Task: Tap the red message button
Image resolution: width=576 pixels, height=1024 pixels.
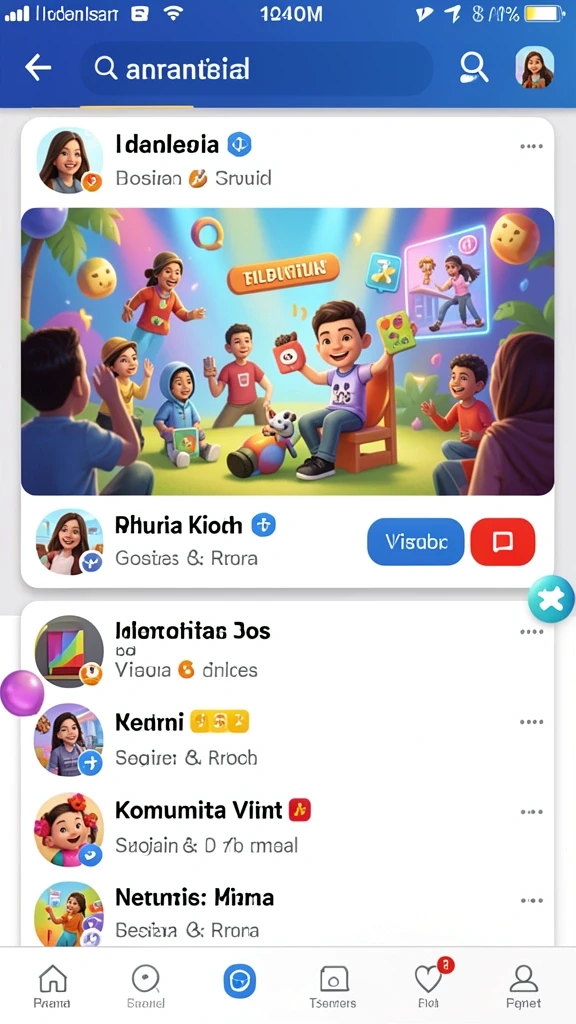Action: (502, 541)
